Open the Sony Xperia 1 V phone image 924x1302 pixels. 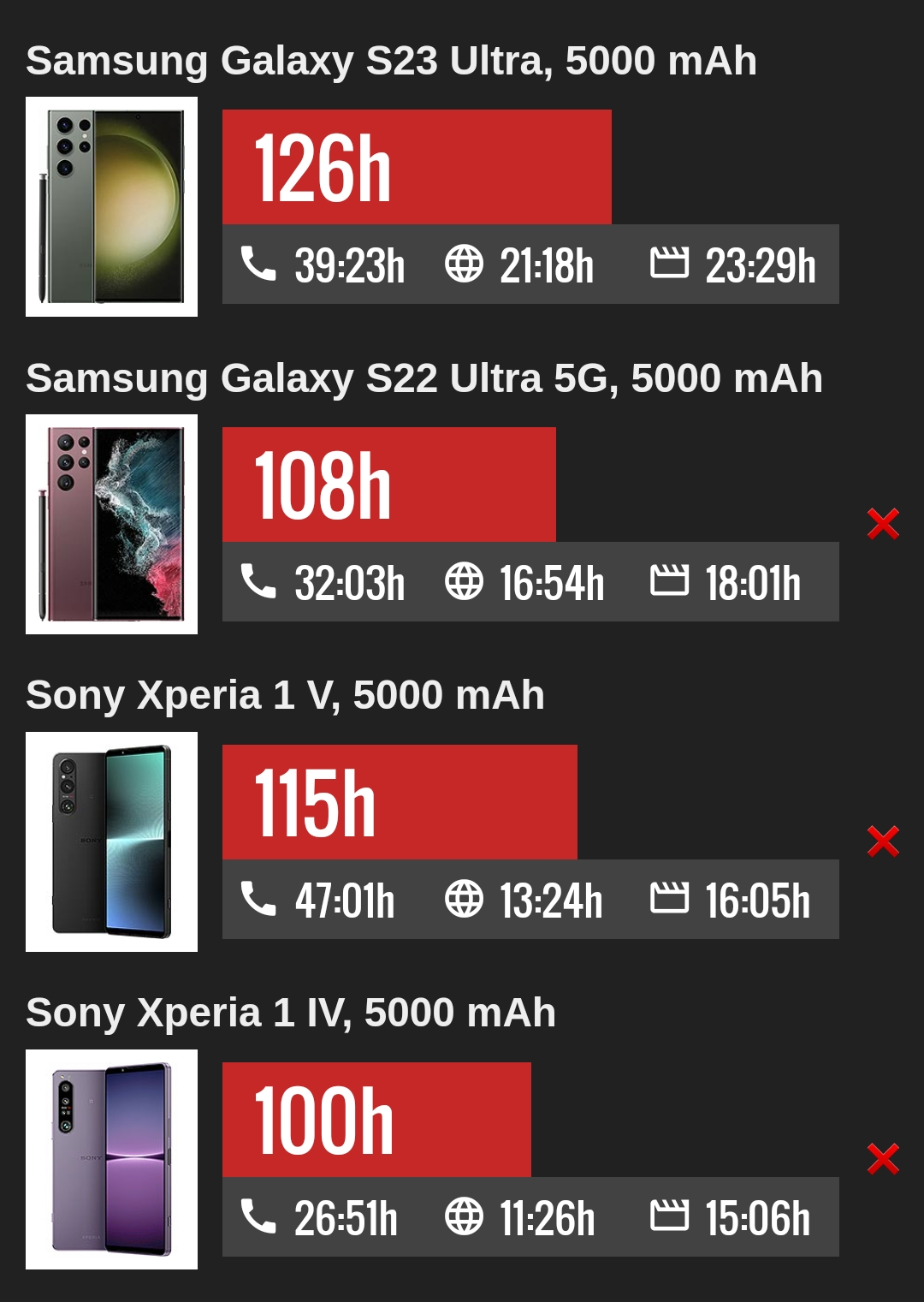111,841
